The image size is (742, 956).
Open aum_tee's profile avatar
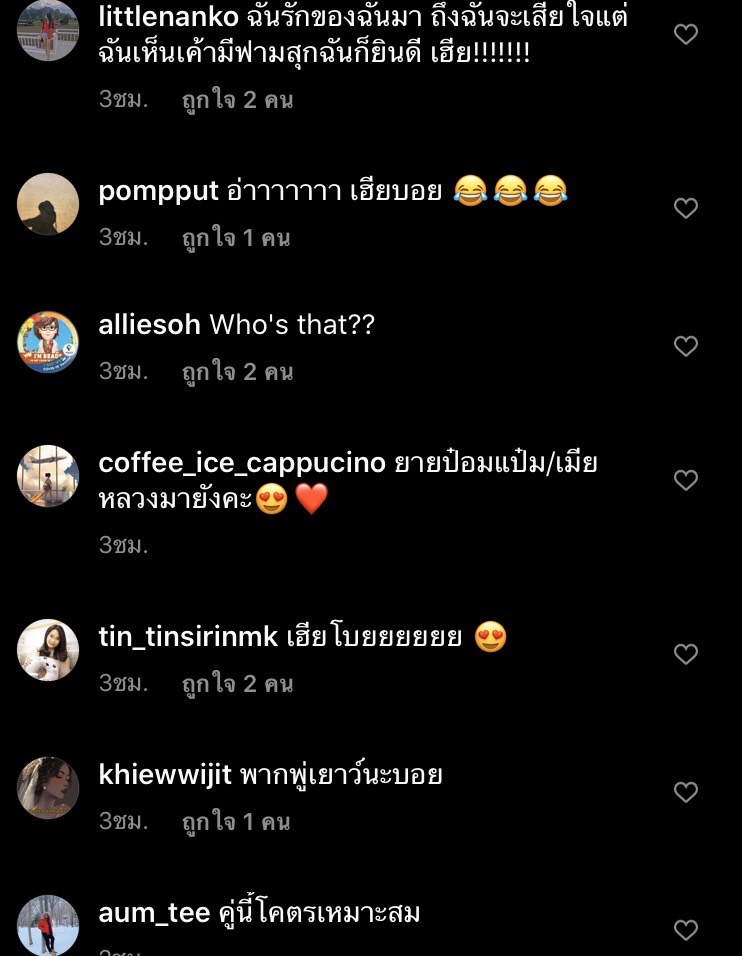[x=48, y=924]
